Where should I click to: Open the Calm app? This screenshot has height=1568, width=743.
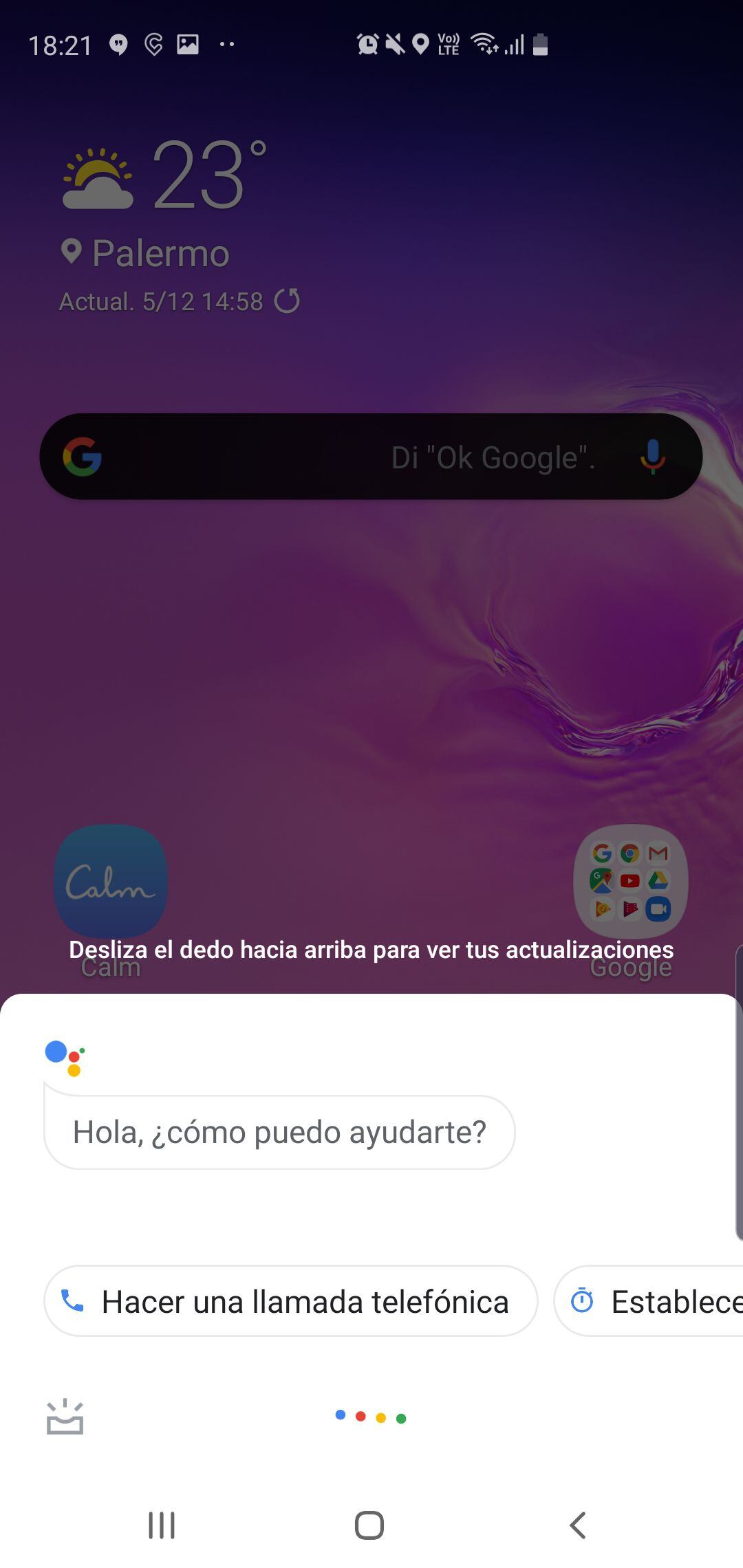[x=111, y=882]
